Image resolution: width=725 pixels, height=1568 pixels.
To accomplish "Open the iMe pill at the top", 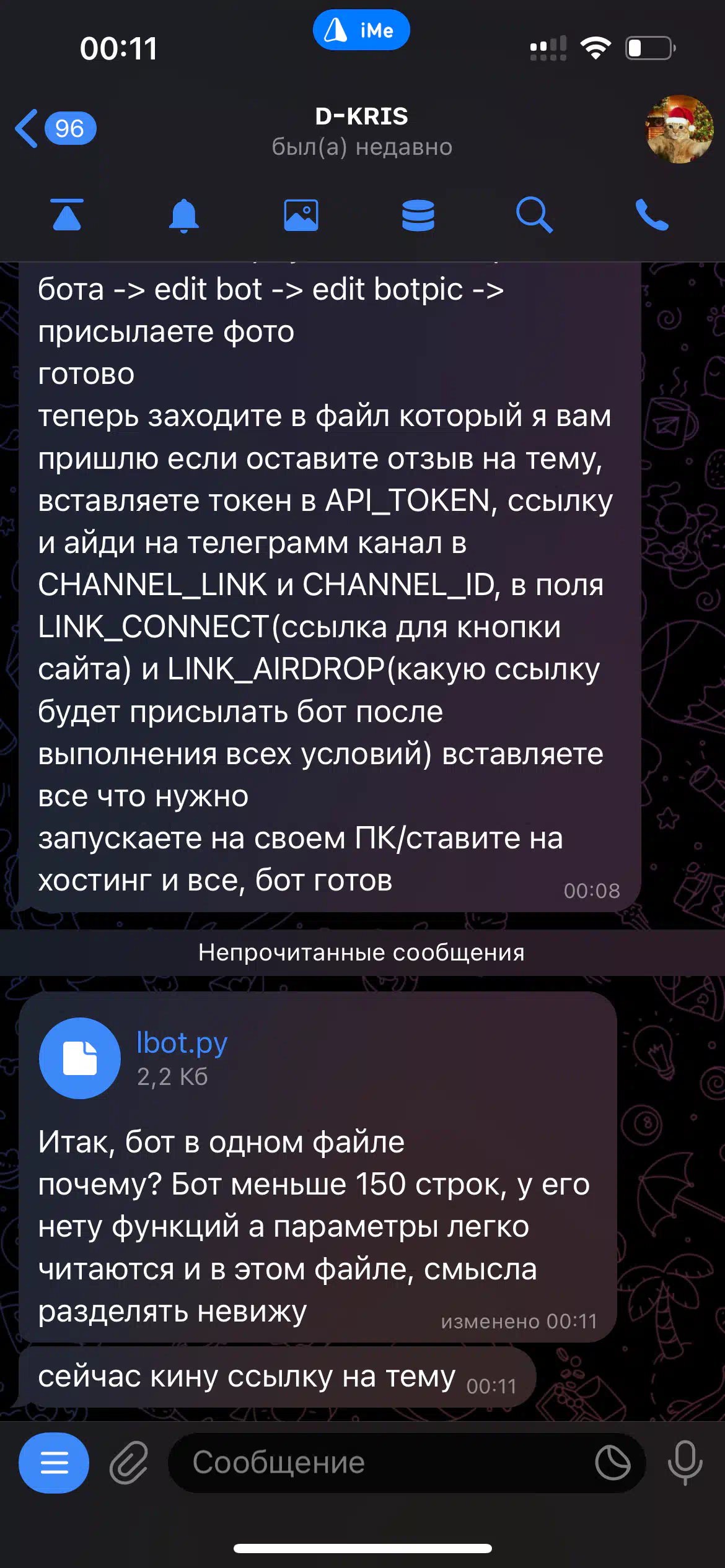I will (361, 30).
